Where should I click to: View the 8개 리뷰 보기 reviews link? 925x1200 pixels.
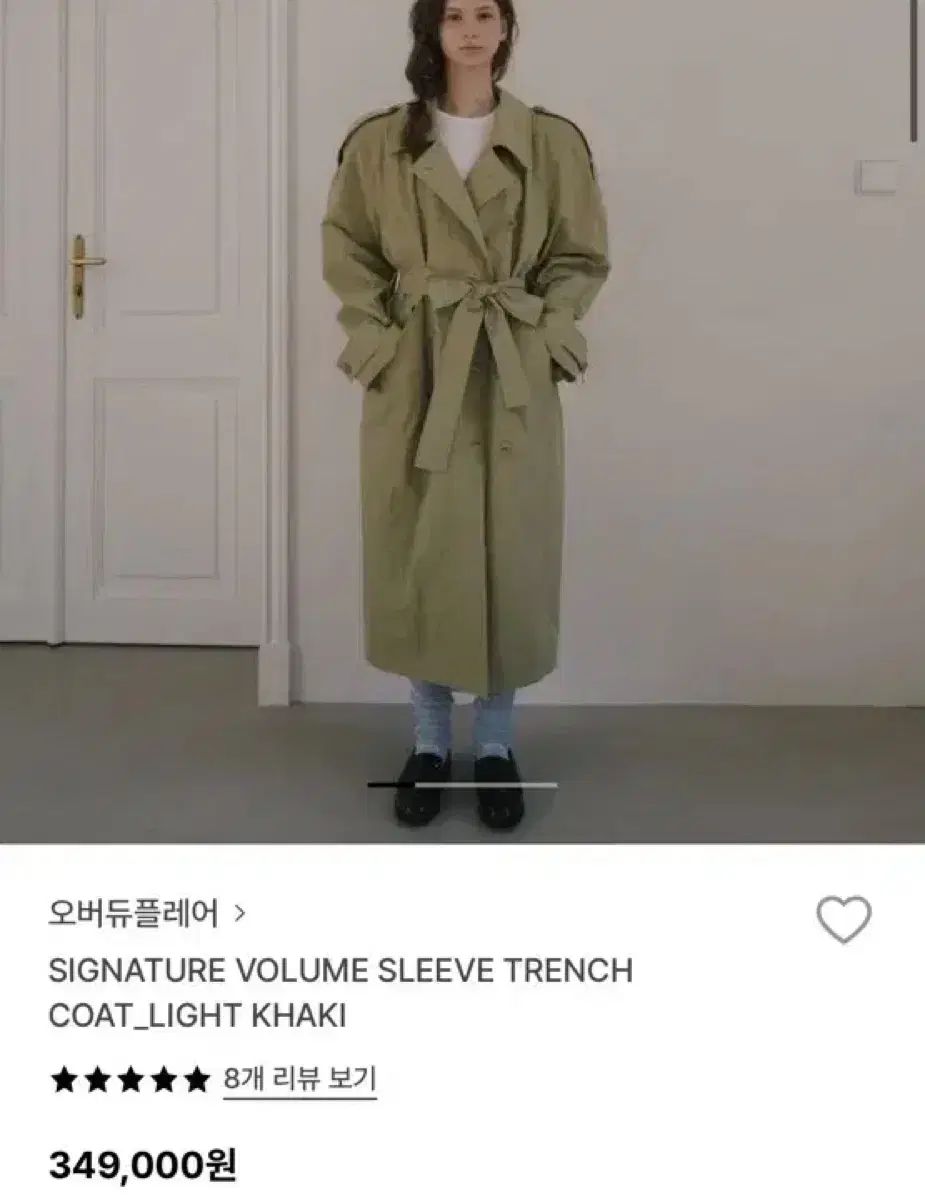[299, 1079]
